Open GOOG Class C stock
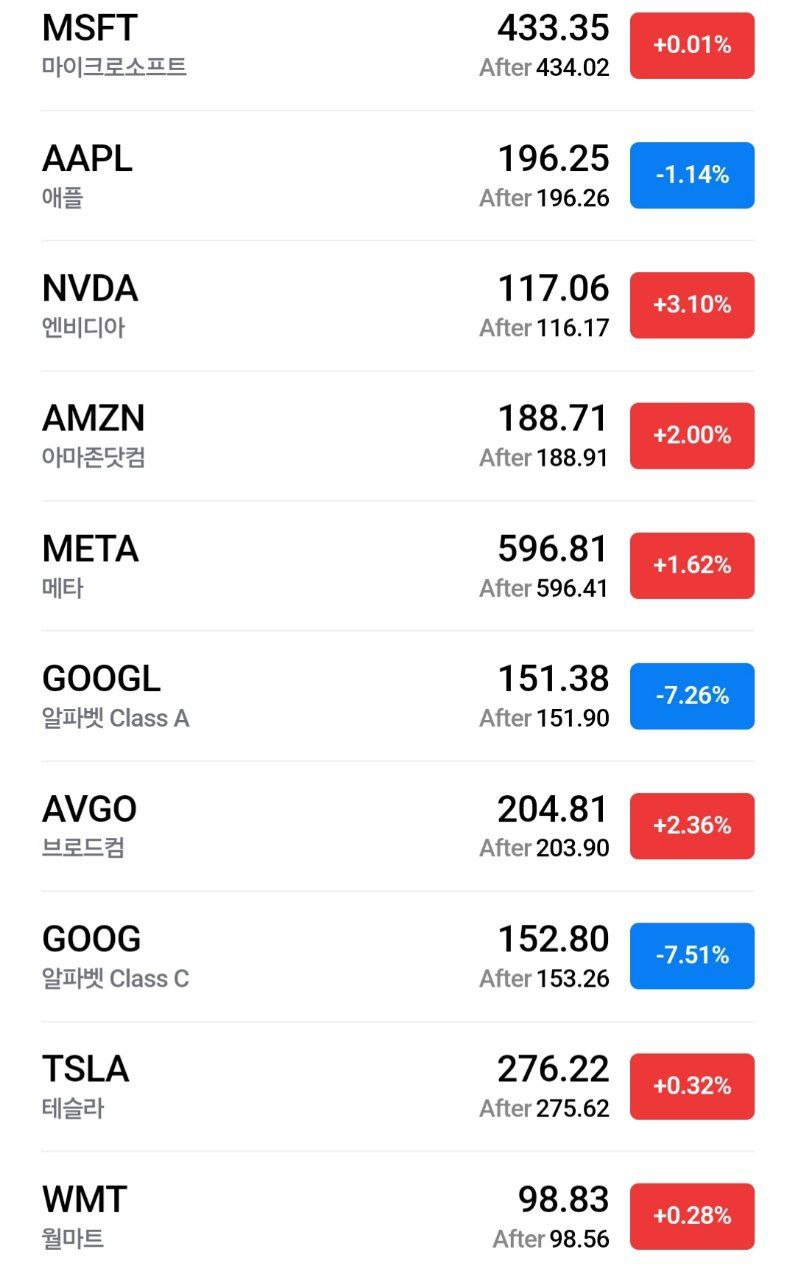The image size is (795, 1280). click(300, 955)
